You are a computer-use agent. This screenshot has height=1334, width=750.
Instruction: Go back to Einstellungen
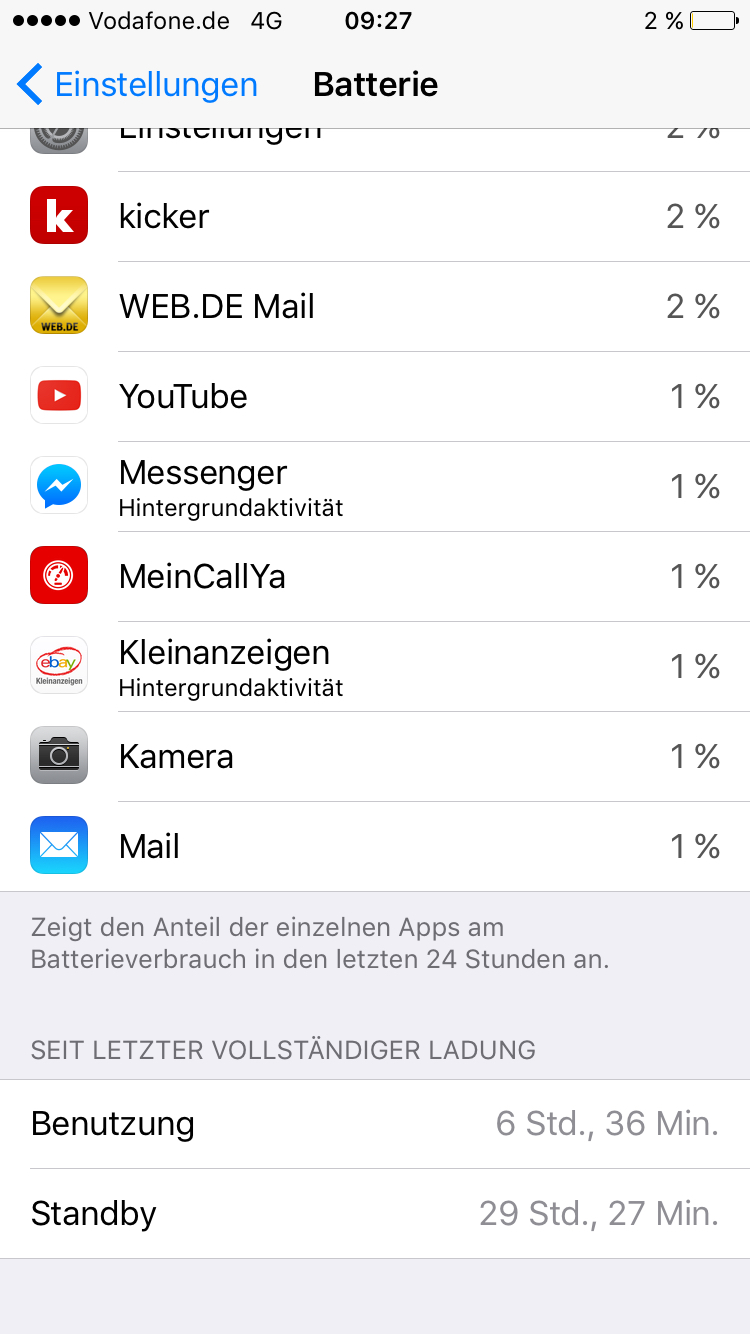tap(138, 85)
